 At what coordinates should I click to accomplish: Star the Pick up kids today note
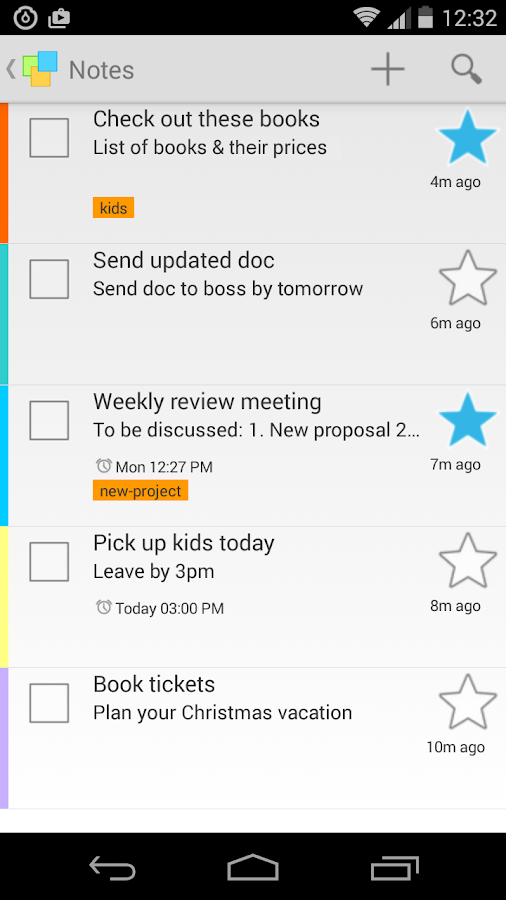coord(468,561)
